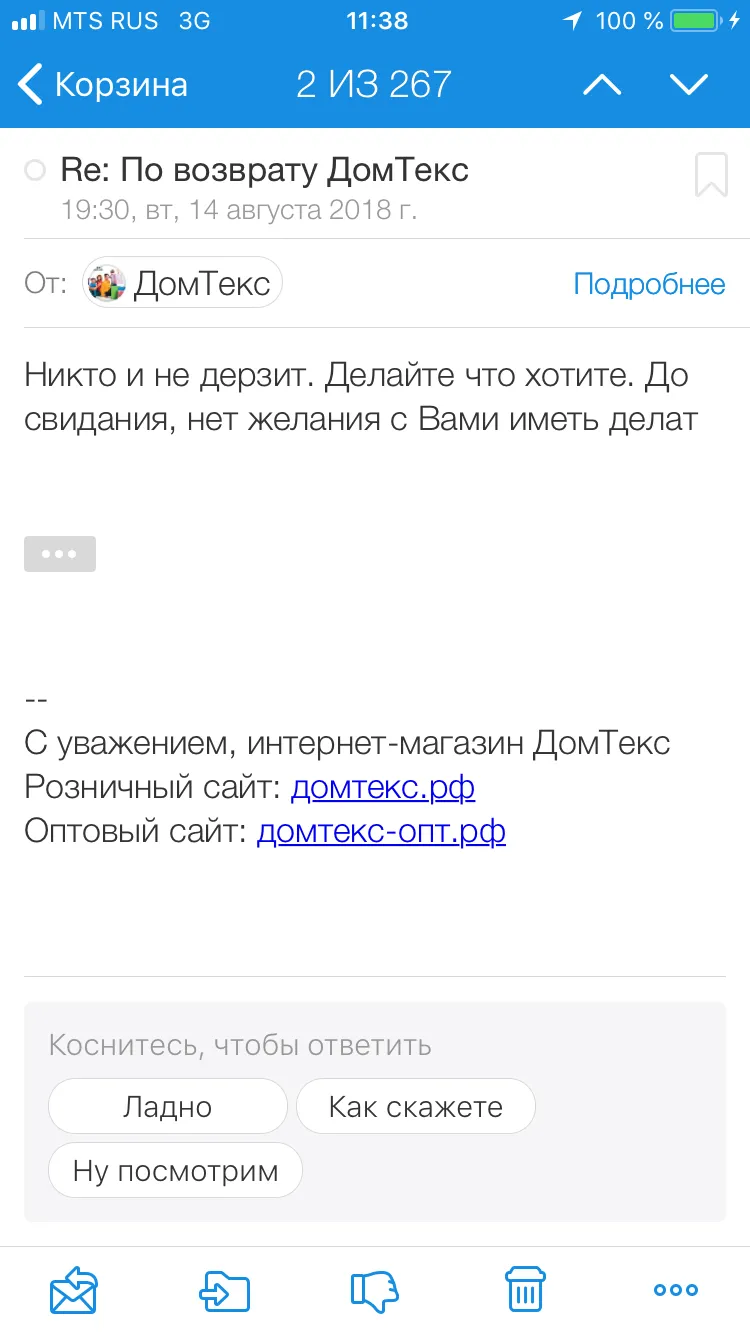750x1334 pixels.
Task: Choose the quick reply Ну посмотрим
Action: [176, 1171]
